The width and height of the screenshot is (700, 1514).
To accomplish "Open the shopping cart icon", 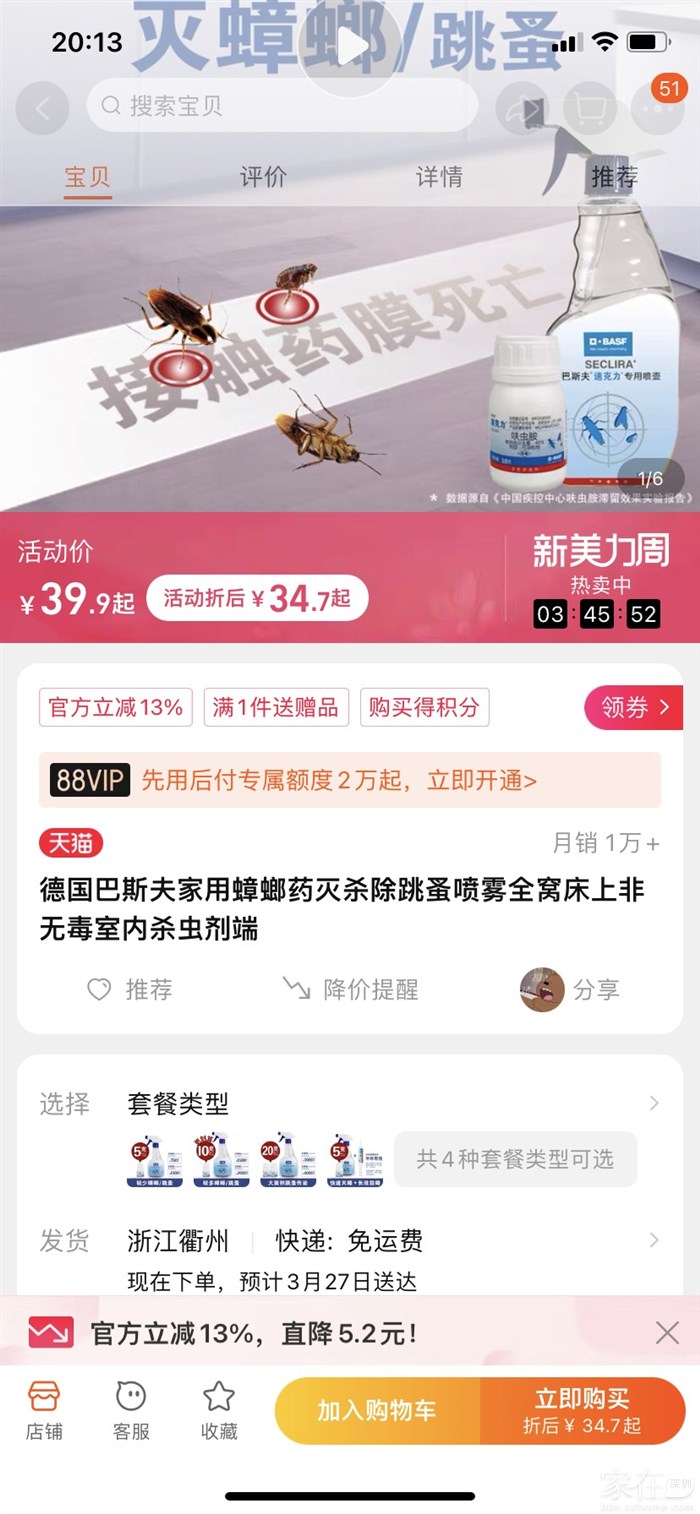I will tap(590, 108).
